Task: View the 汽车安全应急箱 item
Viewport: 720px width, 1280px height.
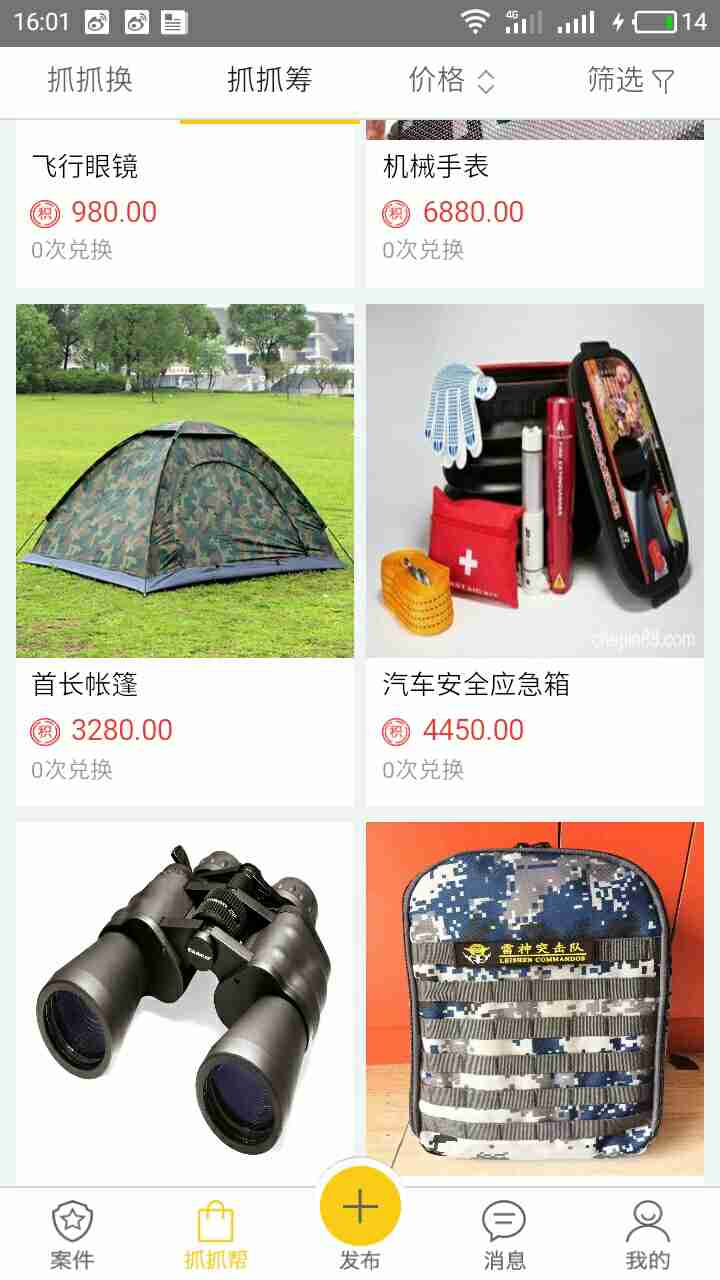Action: [535, 555]
